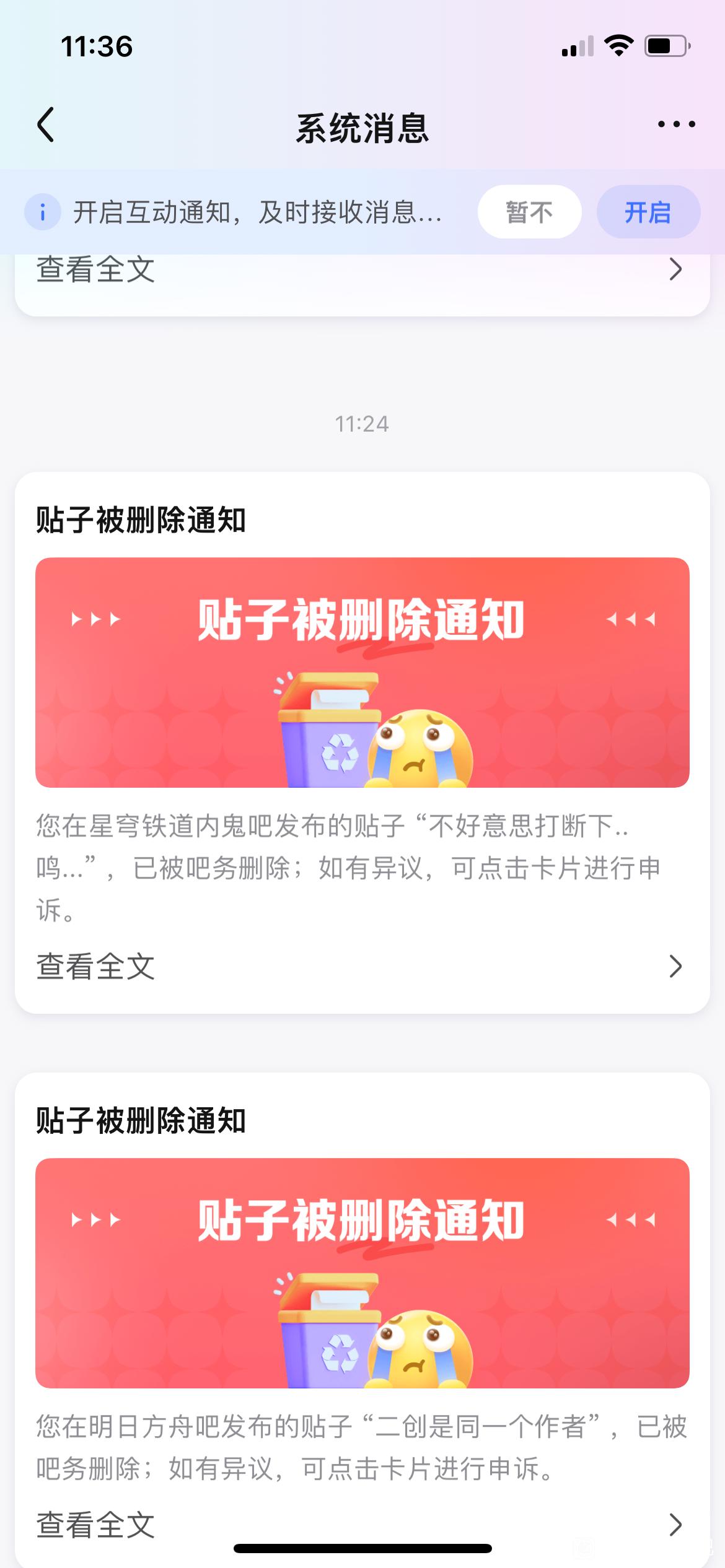
Task: Open the three-dot overflow menu
Action: (676, 124)
